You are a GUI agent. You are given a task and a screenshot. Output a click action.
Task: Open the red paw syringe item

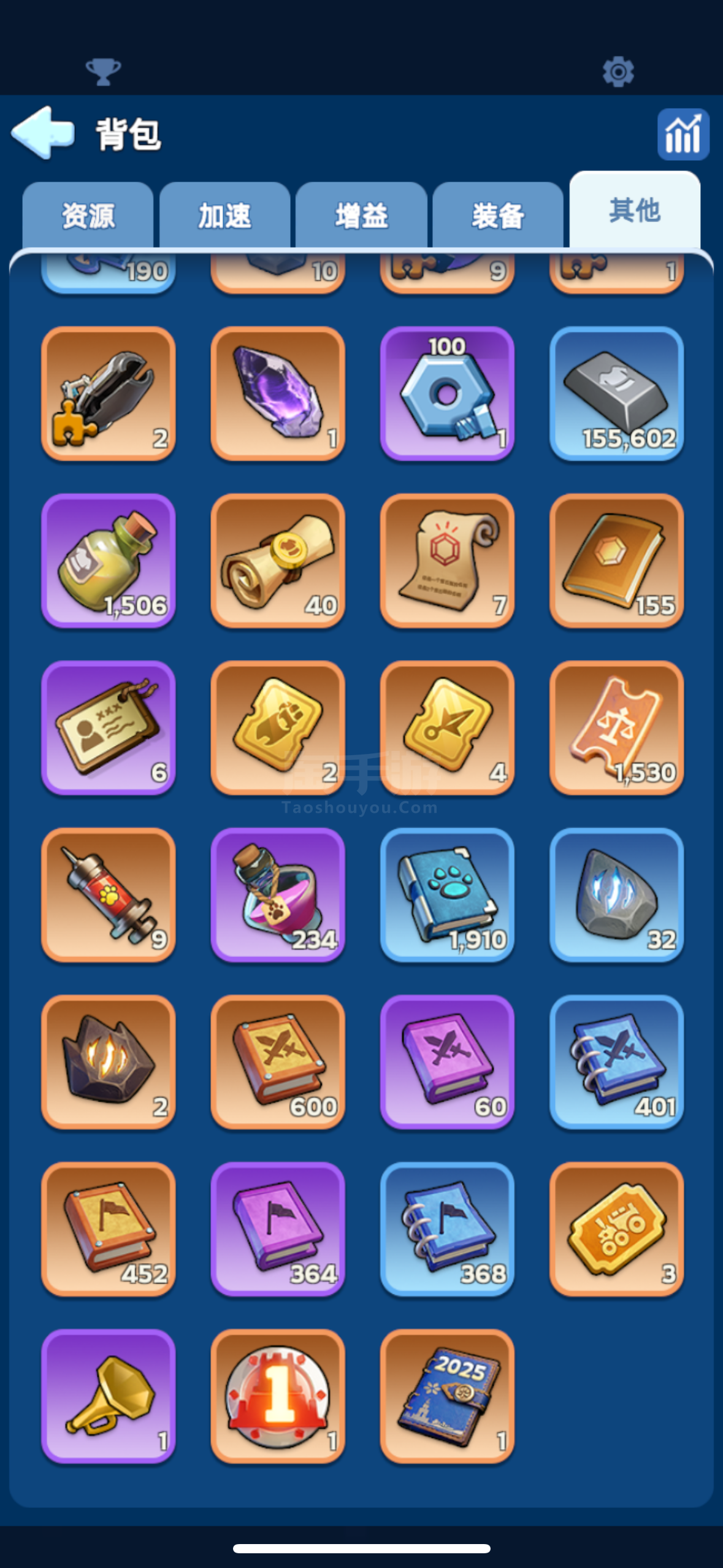tap(109, 895)
